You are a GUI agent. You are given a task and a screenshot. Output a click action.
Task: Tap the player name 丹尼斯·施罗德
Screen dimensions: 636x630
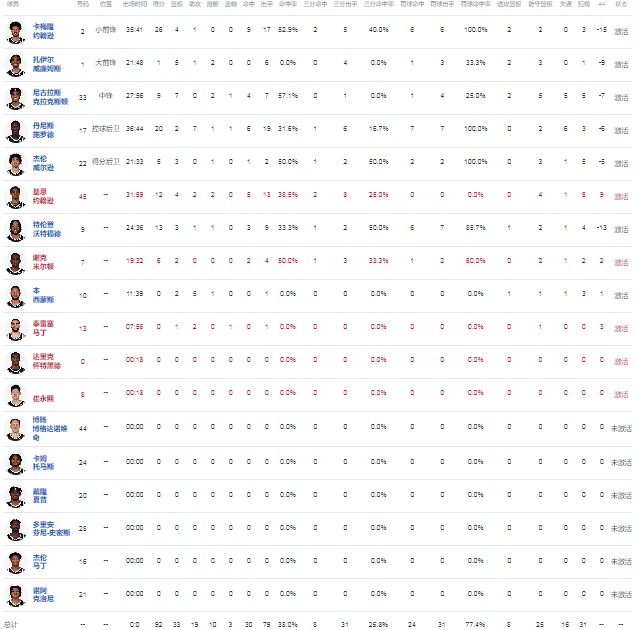point(44,130)
